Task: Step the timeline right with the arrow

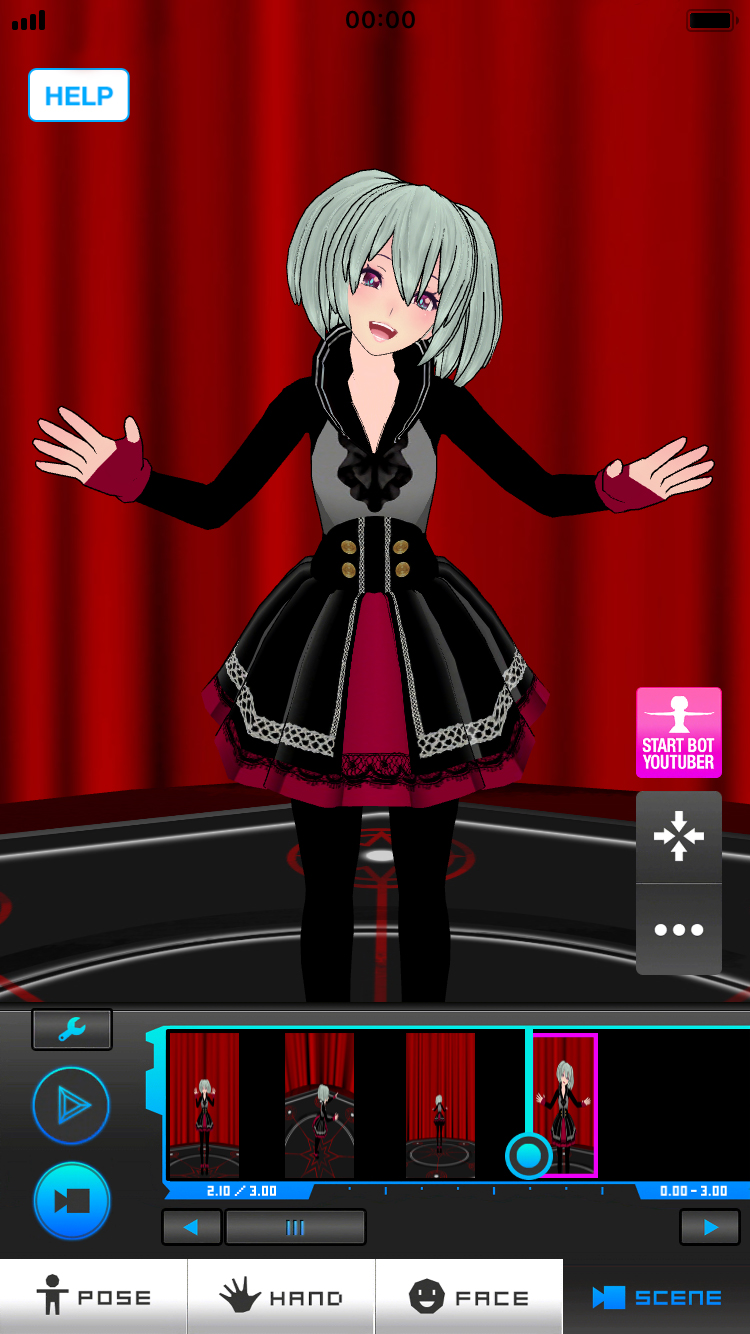Action: pos(710,1227)
